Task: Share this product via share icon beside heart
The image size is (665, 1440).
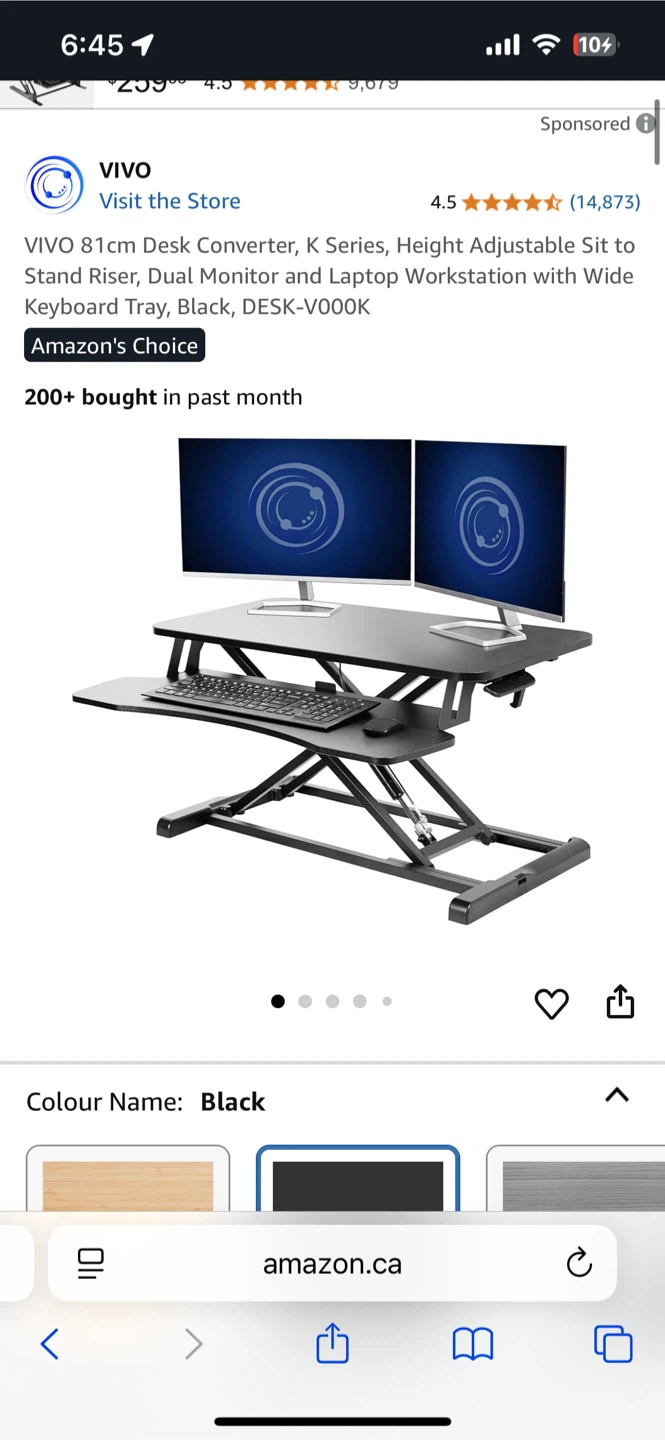Action: 620,1001
